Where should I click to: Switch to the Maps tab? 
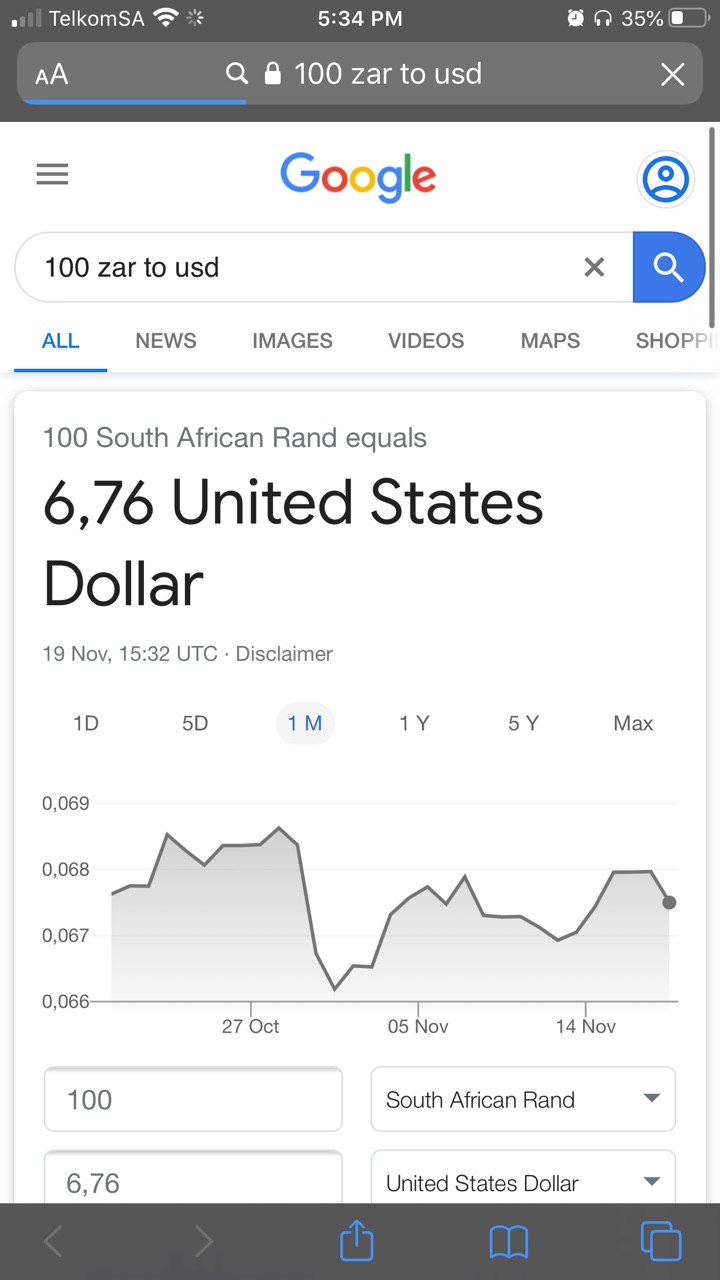click(x=550, y=340)
